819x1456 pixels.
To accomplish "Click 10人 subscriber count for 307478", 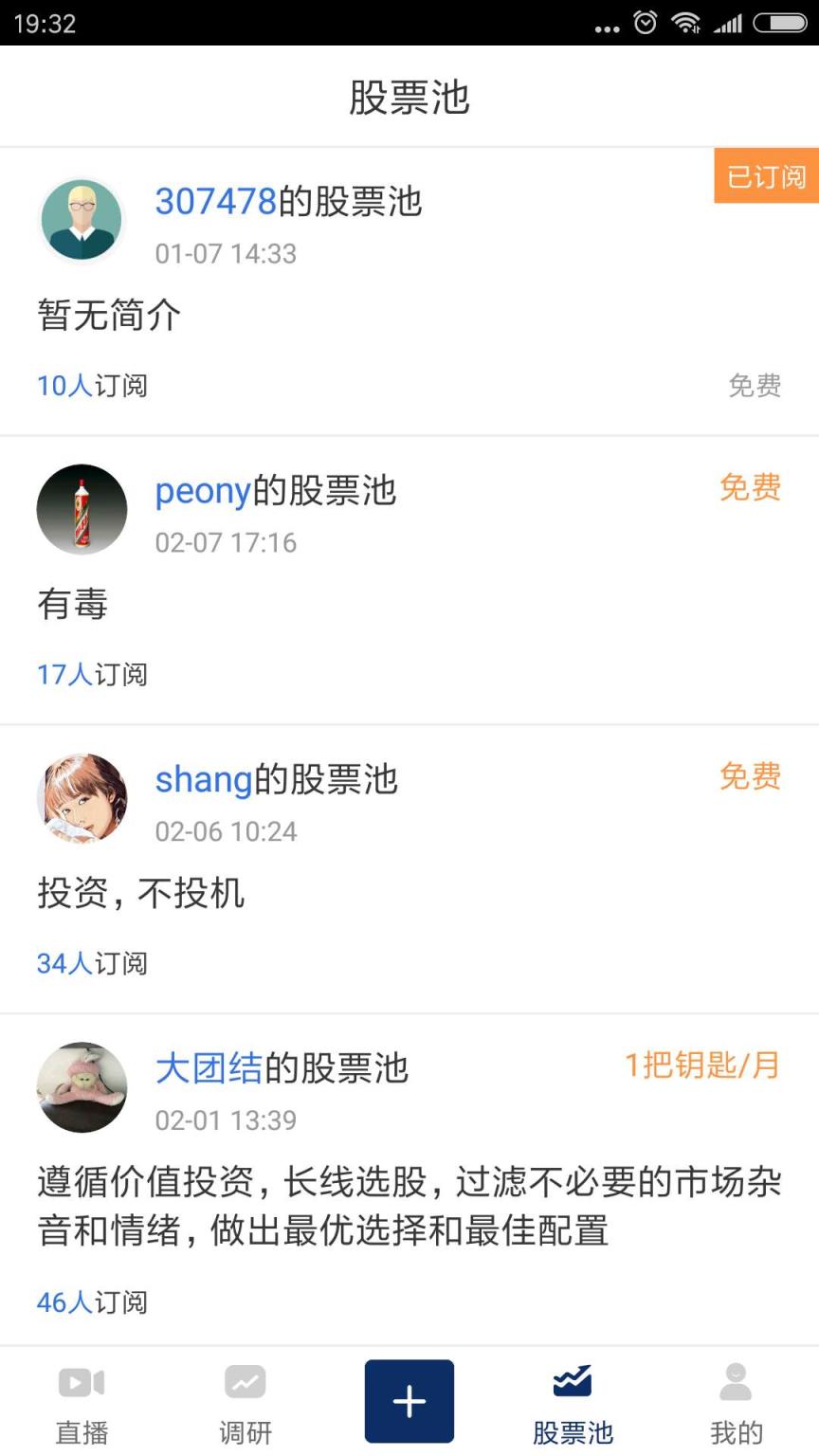I will point(62,385).
